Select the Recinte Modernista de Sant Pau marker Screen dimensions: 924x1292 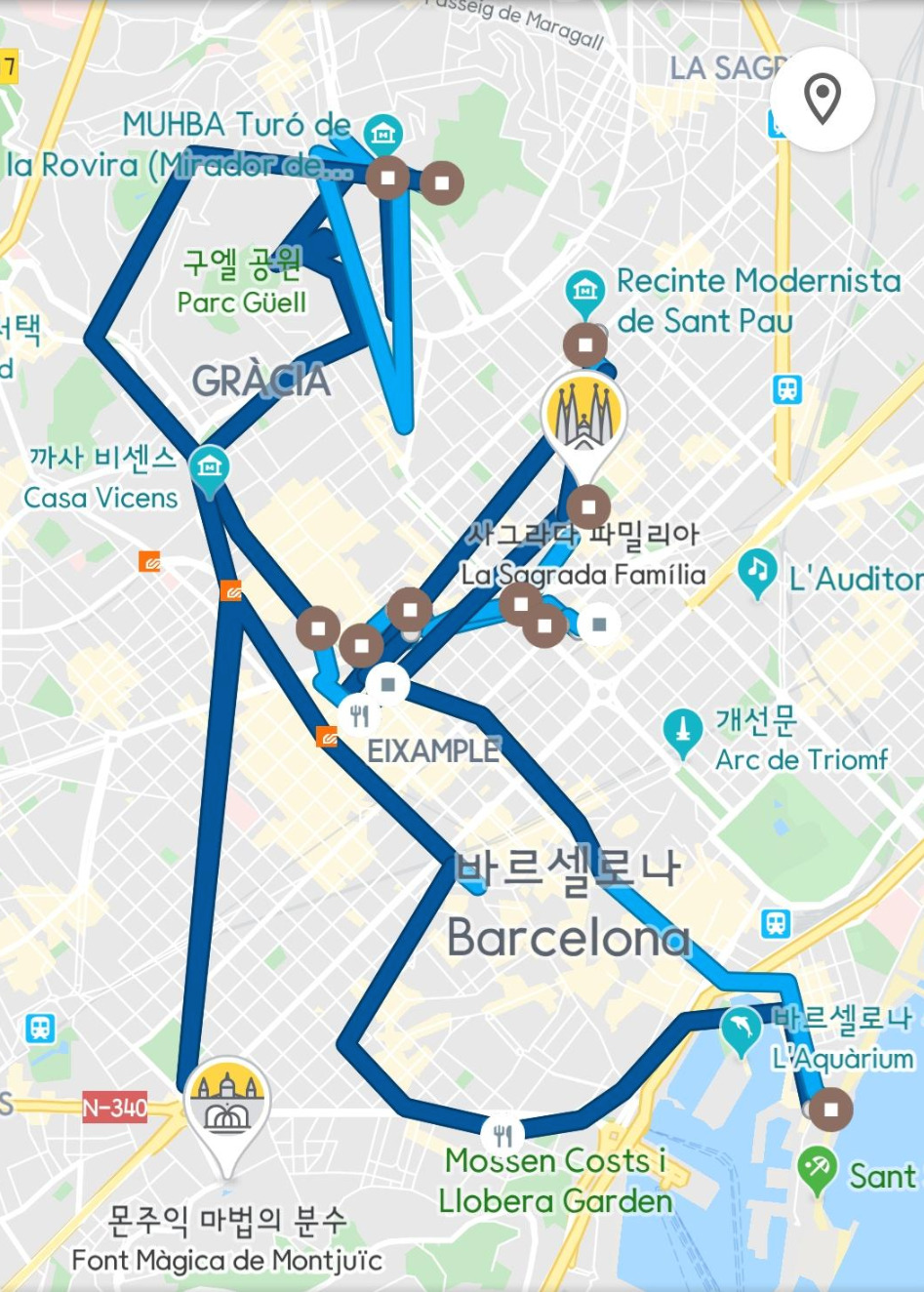pyautogui.click(x=584, y=290)
